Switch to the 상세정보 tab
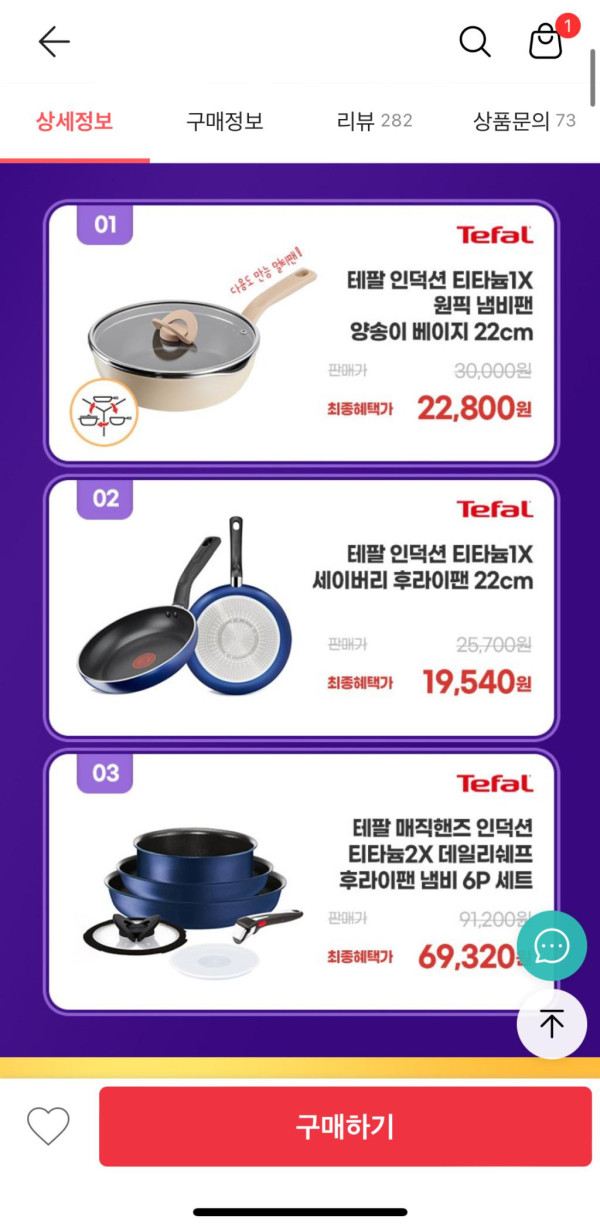600x1229 pixels. (75, 122)
